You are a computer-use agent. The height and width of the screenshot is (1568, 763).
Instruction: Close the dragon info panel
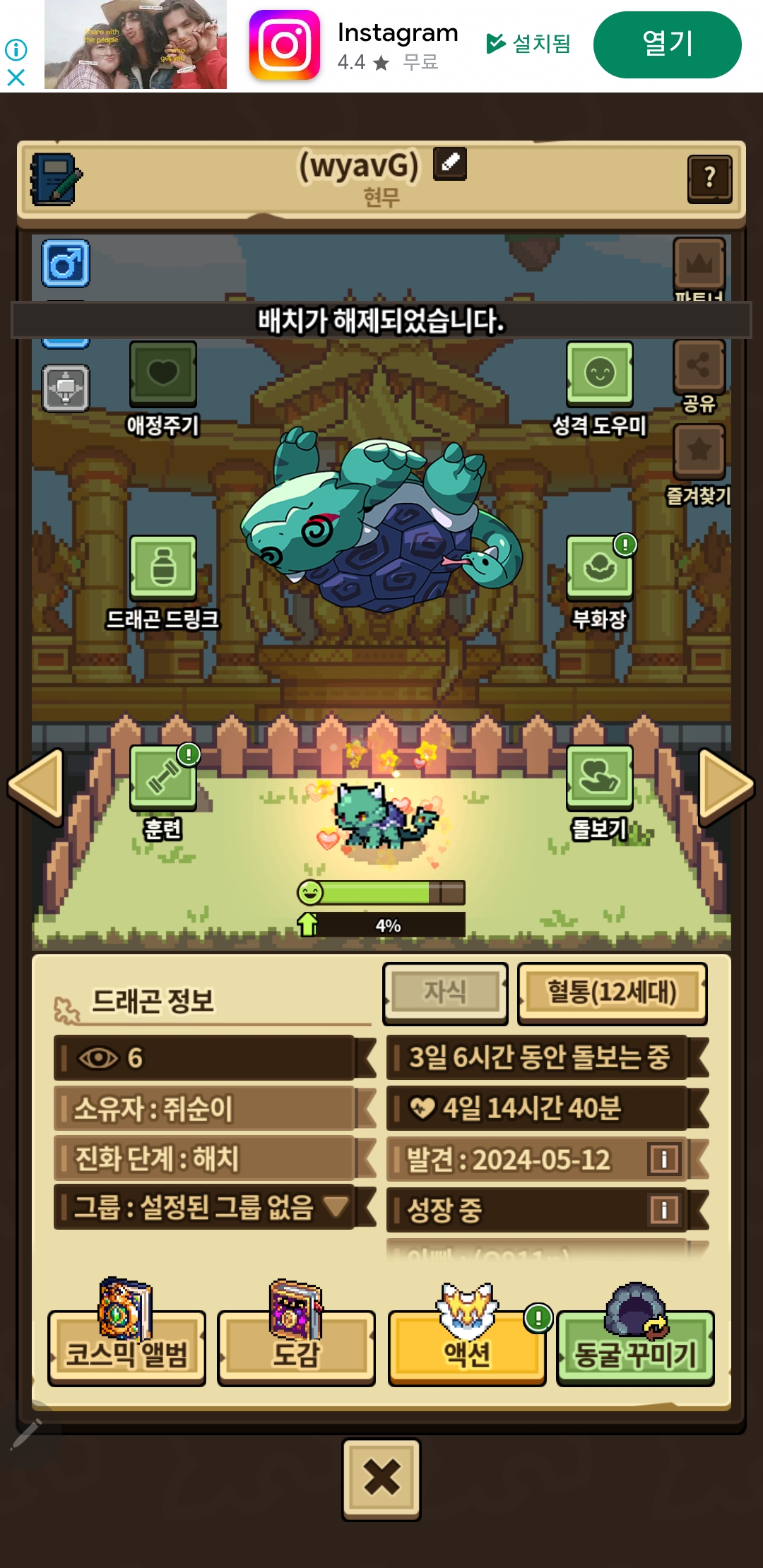(381, 1478)
